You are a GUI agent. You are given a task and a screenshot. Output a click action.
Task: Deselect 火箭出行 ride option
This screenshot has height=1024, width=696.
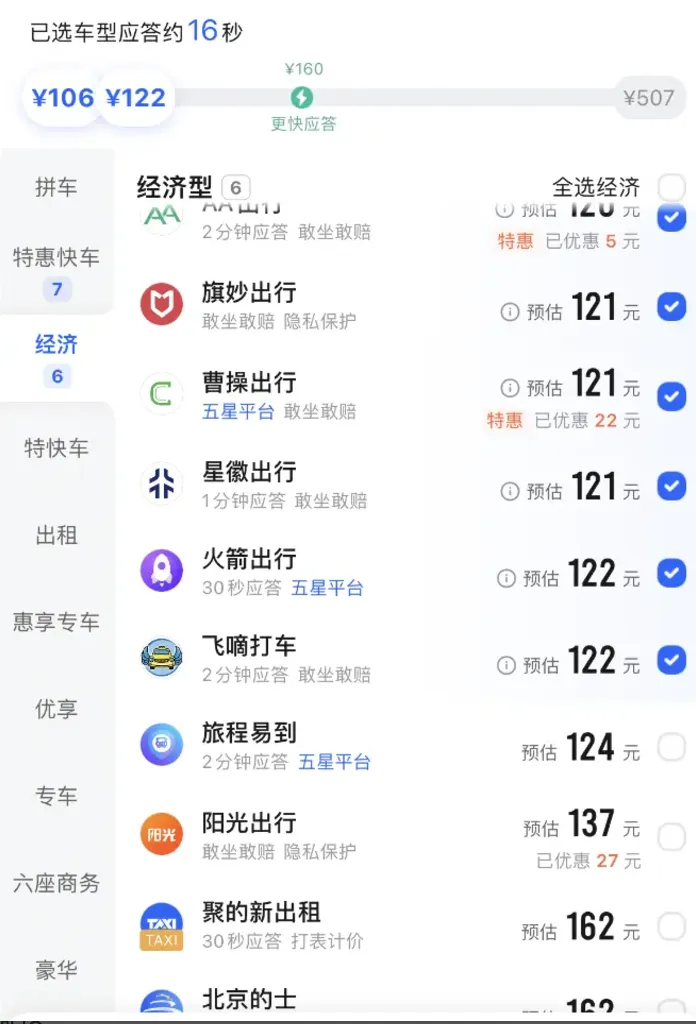pos(671,573)
